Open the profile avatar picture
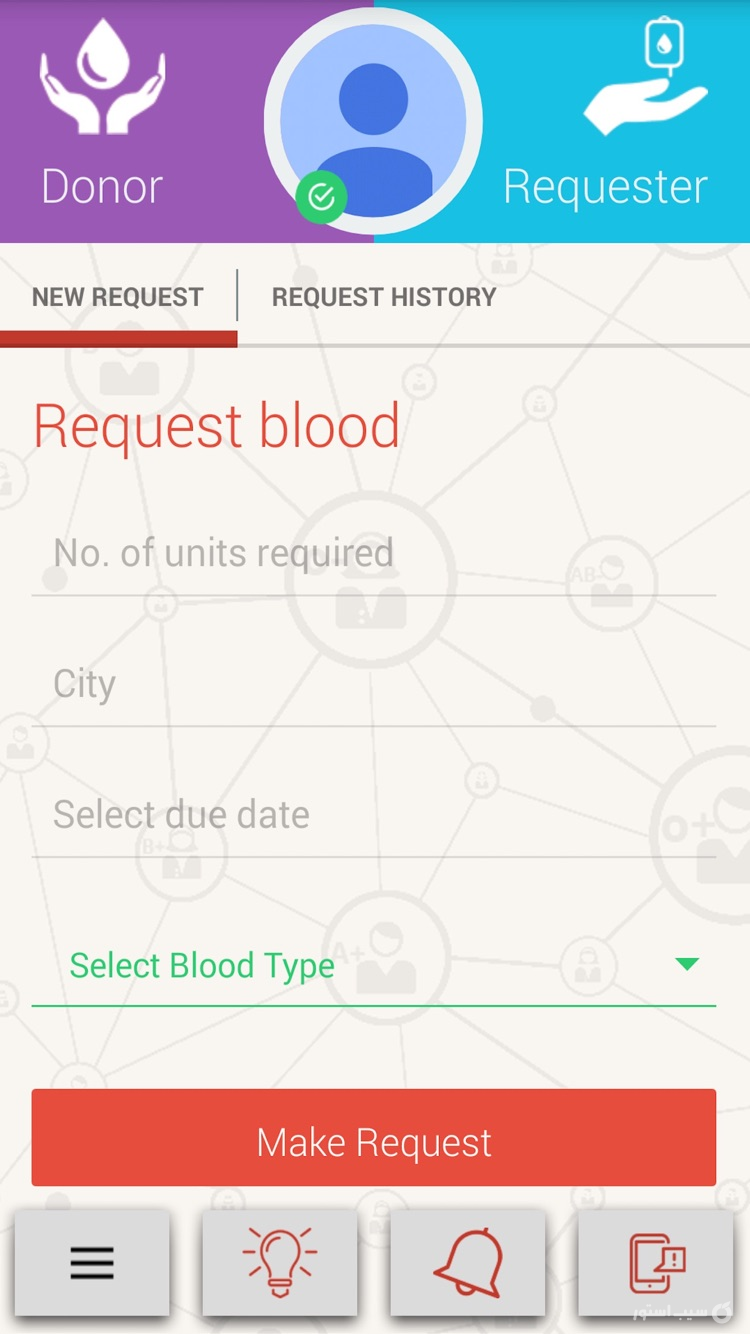This screenshot has height=1334, width=750. [x=375, y=118]
